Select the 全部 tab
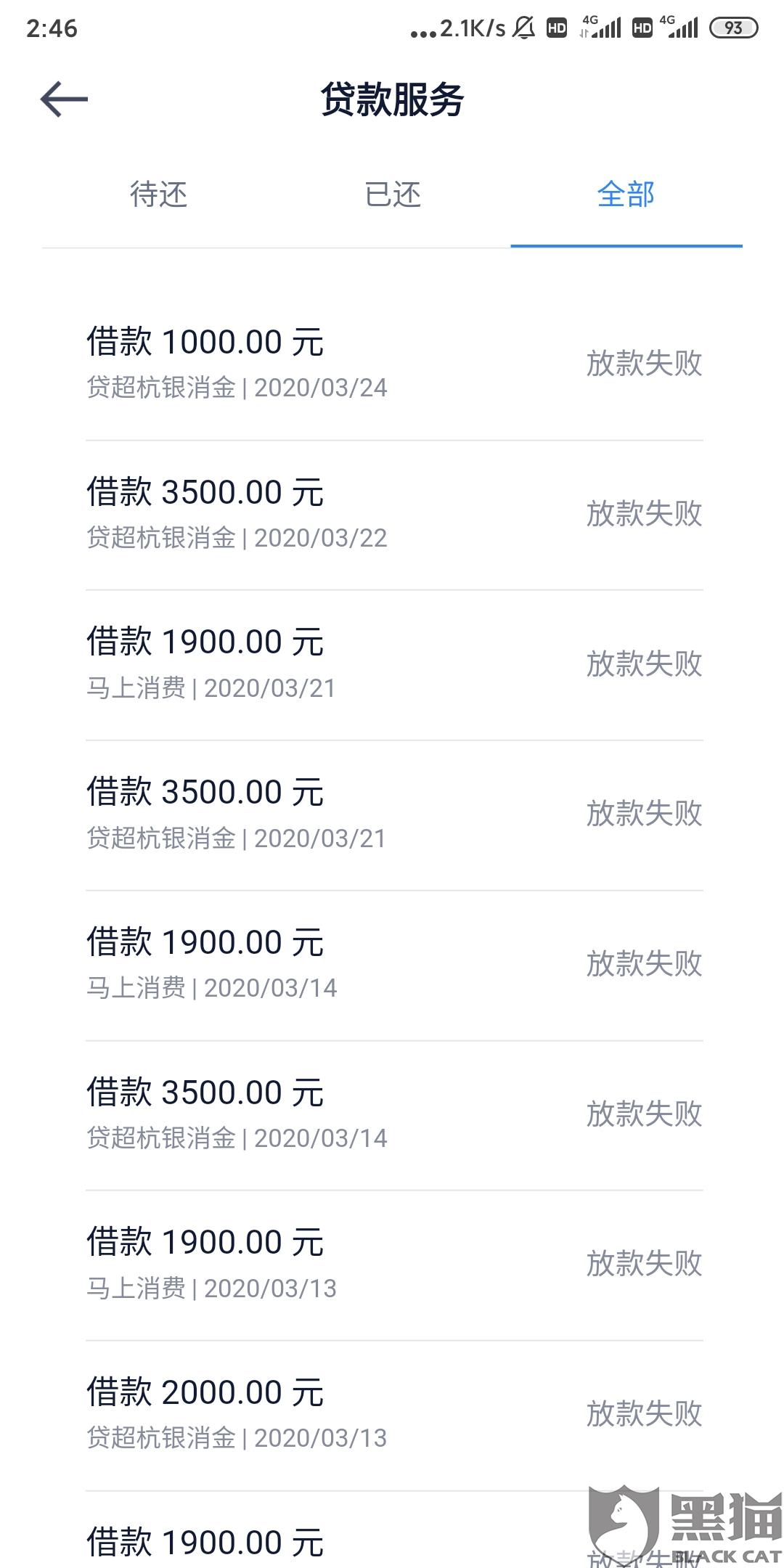The height and width of the screenshot is (1568, 784). click(626, 195)
